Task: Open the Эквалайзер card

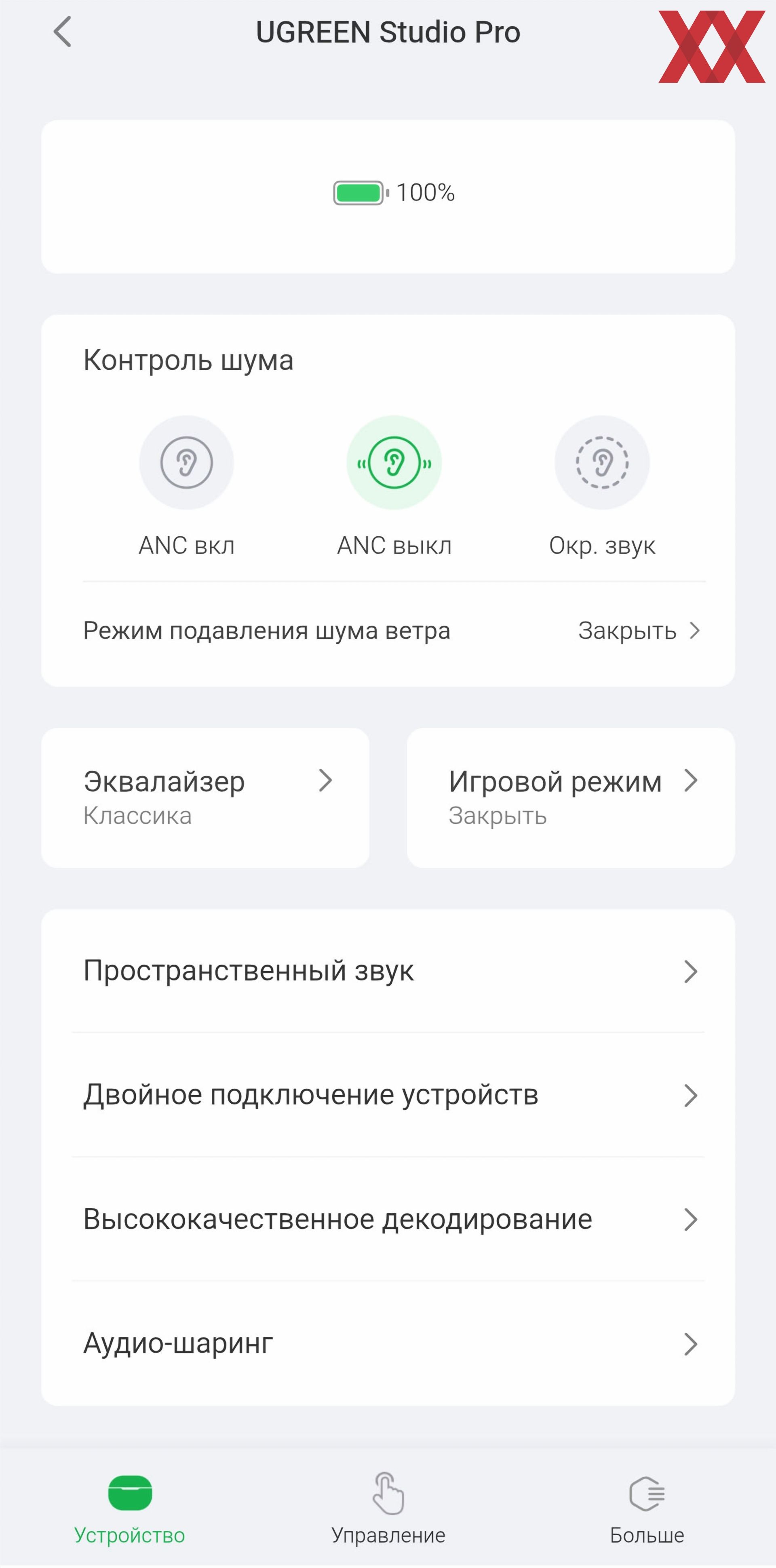Action: 205,797
